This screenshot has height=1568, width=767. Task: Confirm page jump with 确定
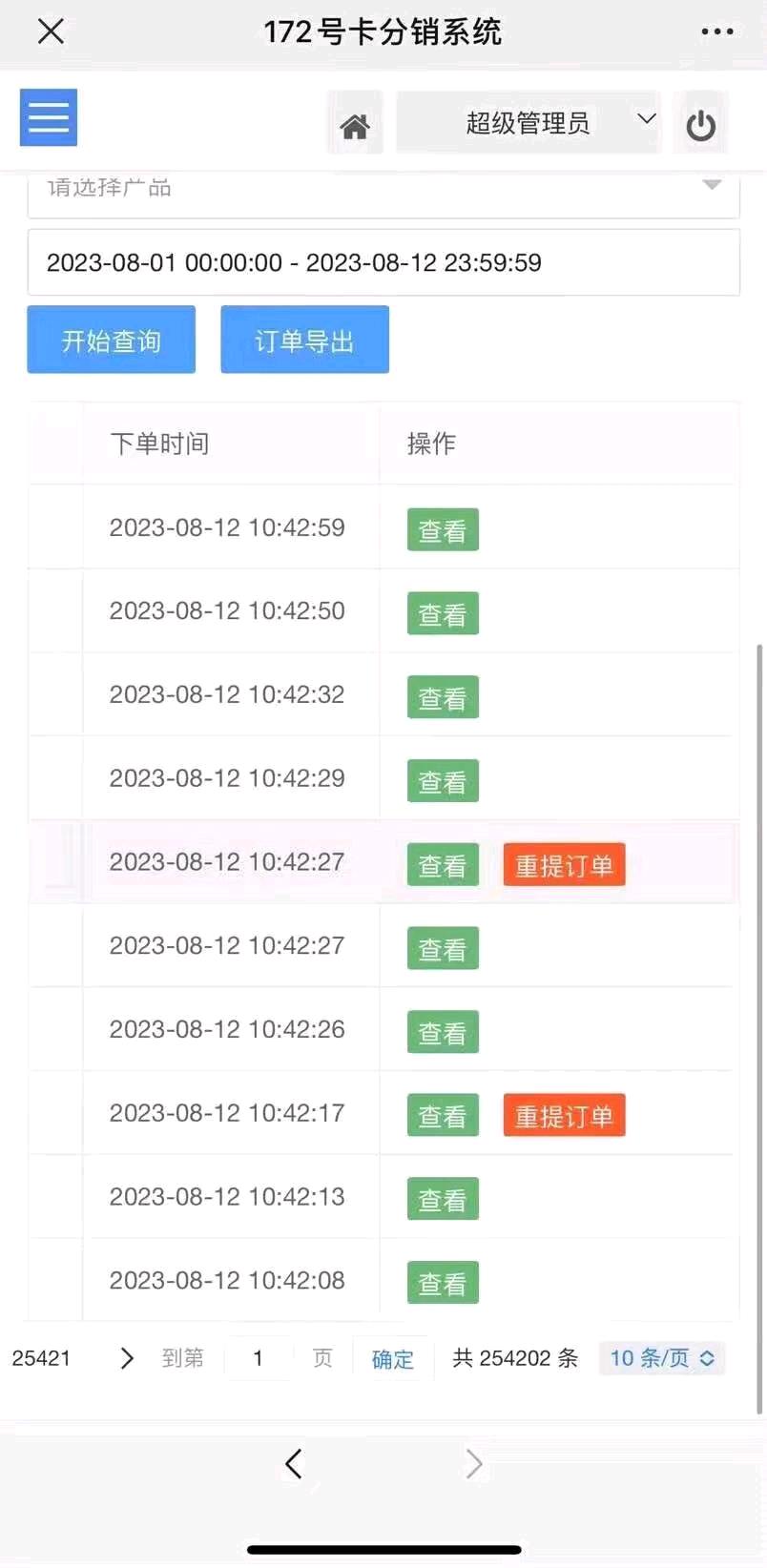click(392, 1359)
